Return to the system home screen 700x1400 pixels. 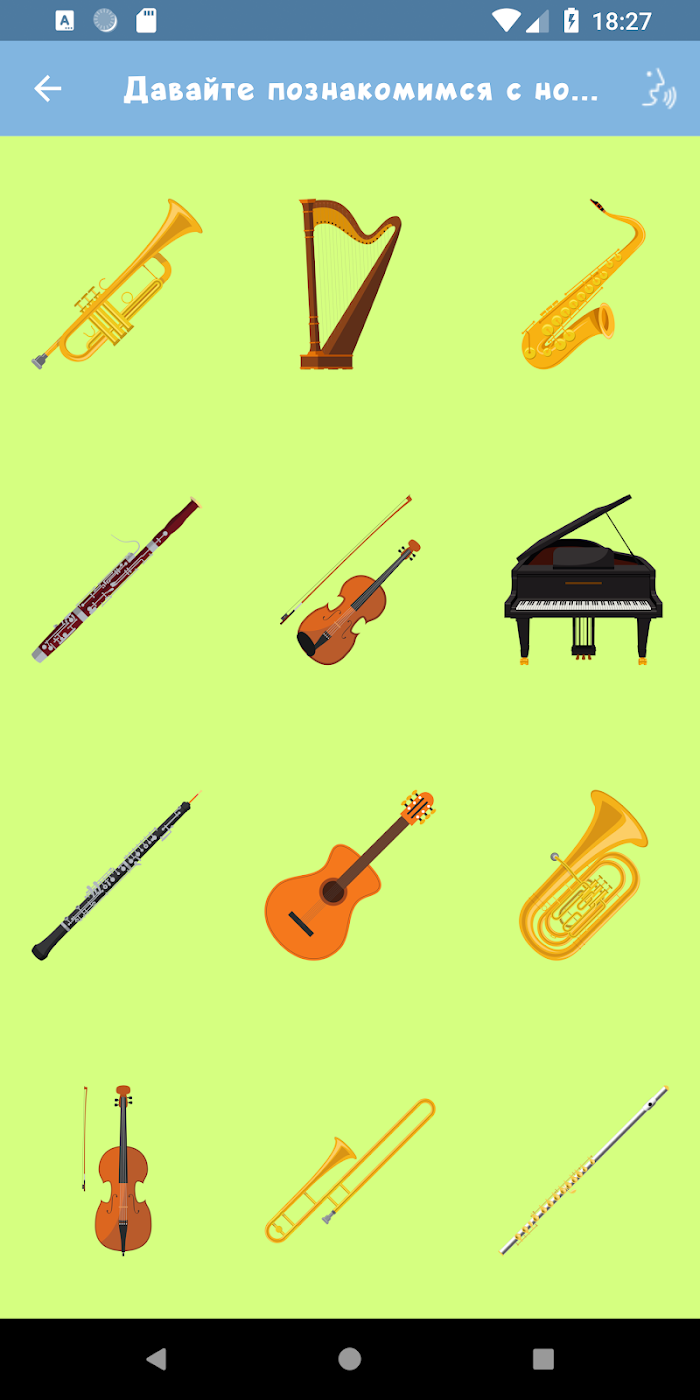350,1358
